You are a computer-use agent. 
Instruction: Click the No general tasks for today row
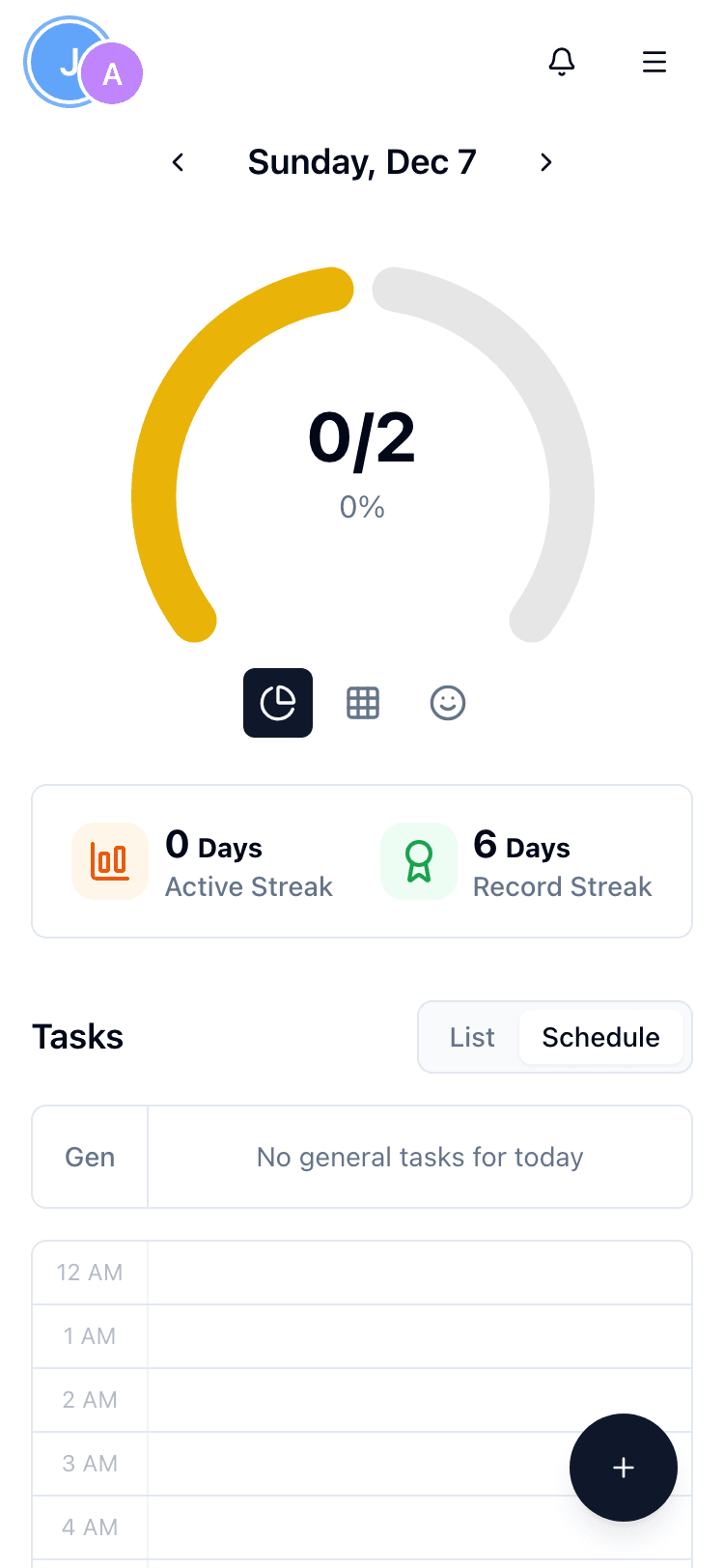pyautogui.click(x=419, y=1156)
